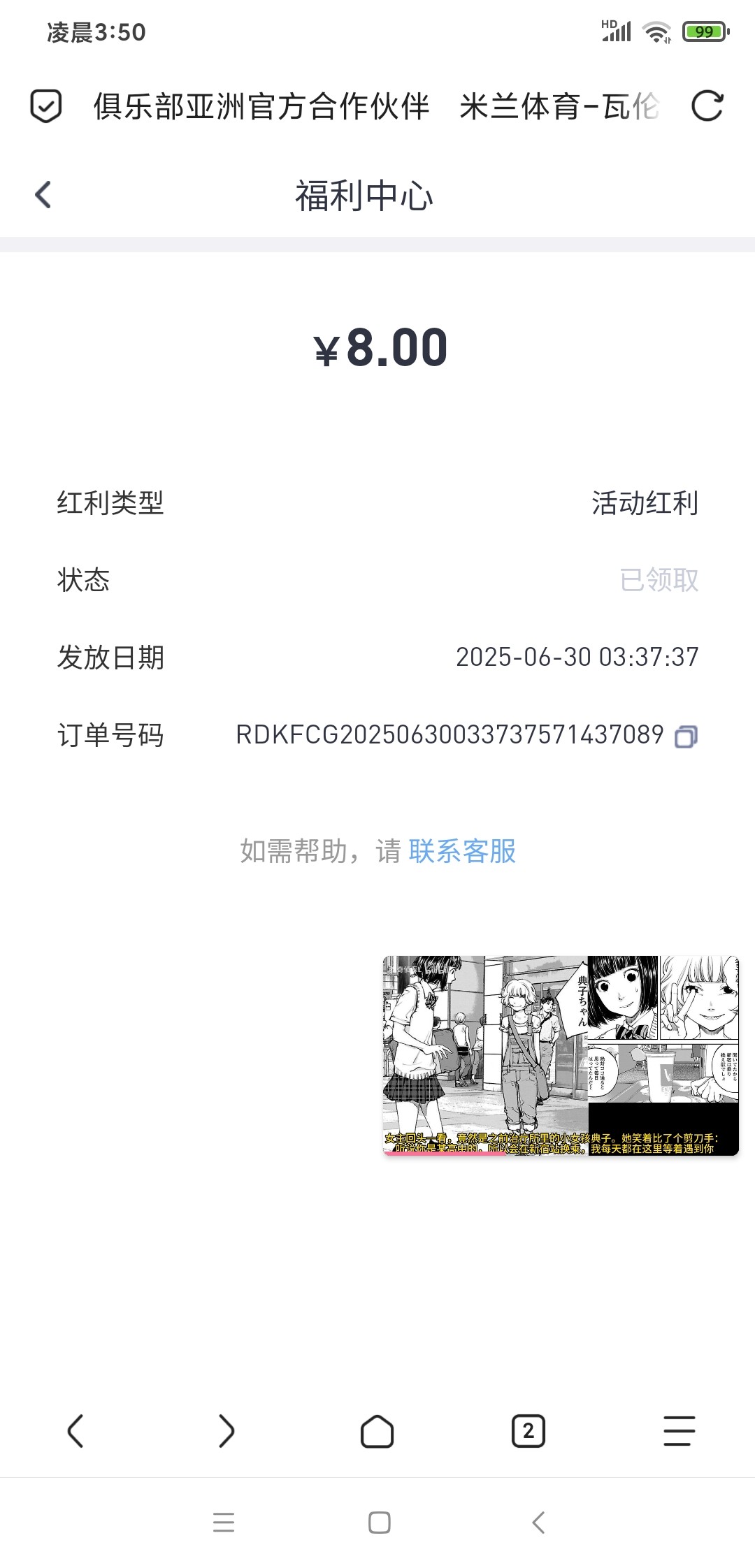Image resolution: width=755 pixels, height=1568 pixels.
Task: Go to the browser home page
Action: coord(377,1430)
